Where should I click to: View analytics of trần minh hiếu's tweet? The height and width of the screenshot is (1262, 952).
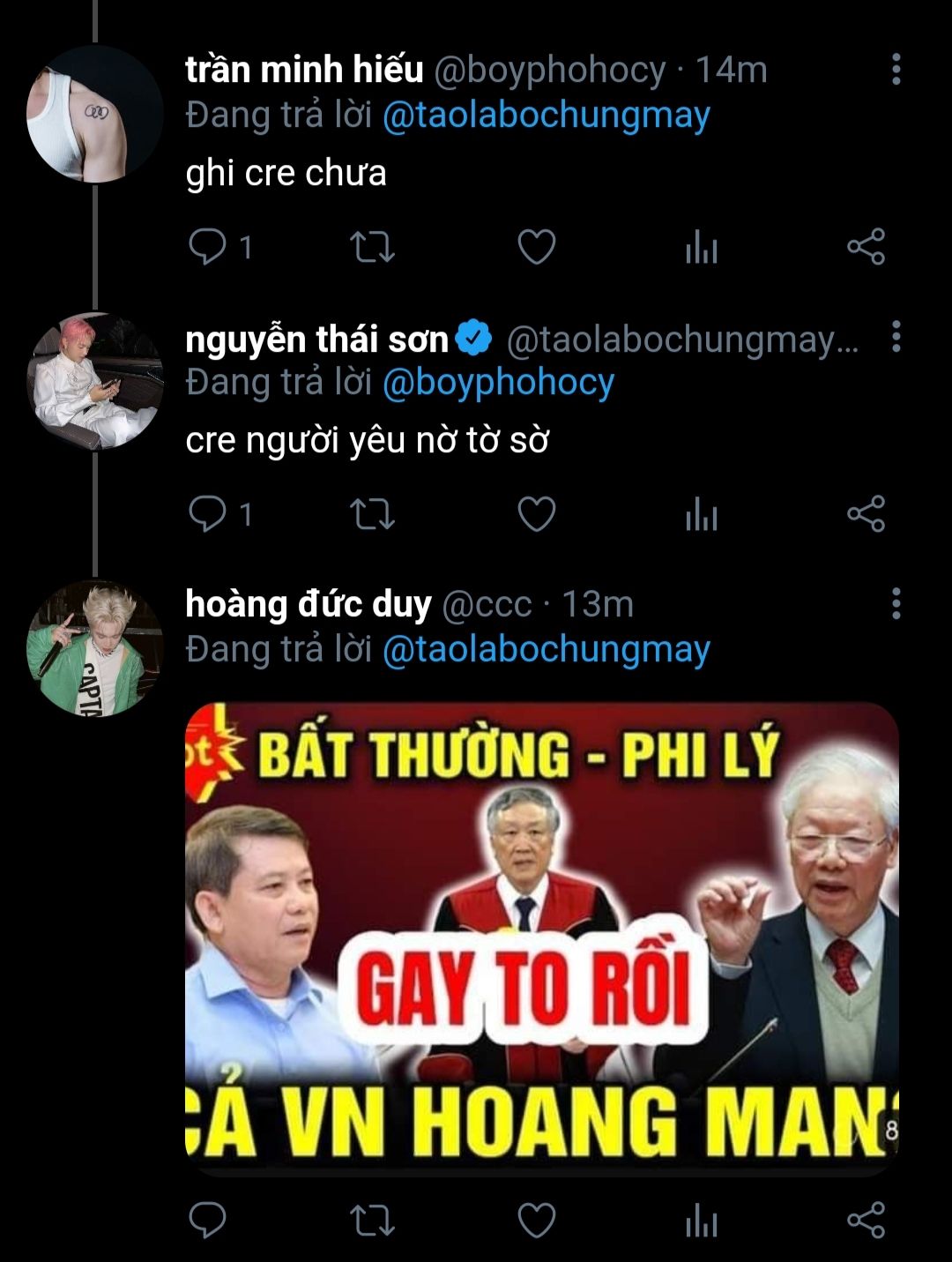(x=702, y=249)
